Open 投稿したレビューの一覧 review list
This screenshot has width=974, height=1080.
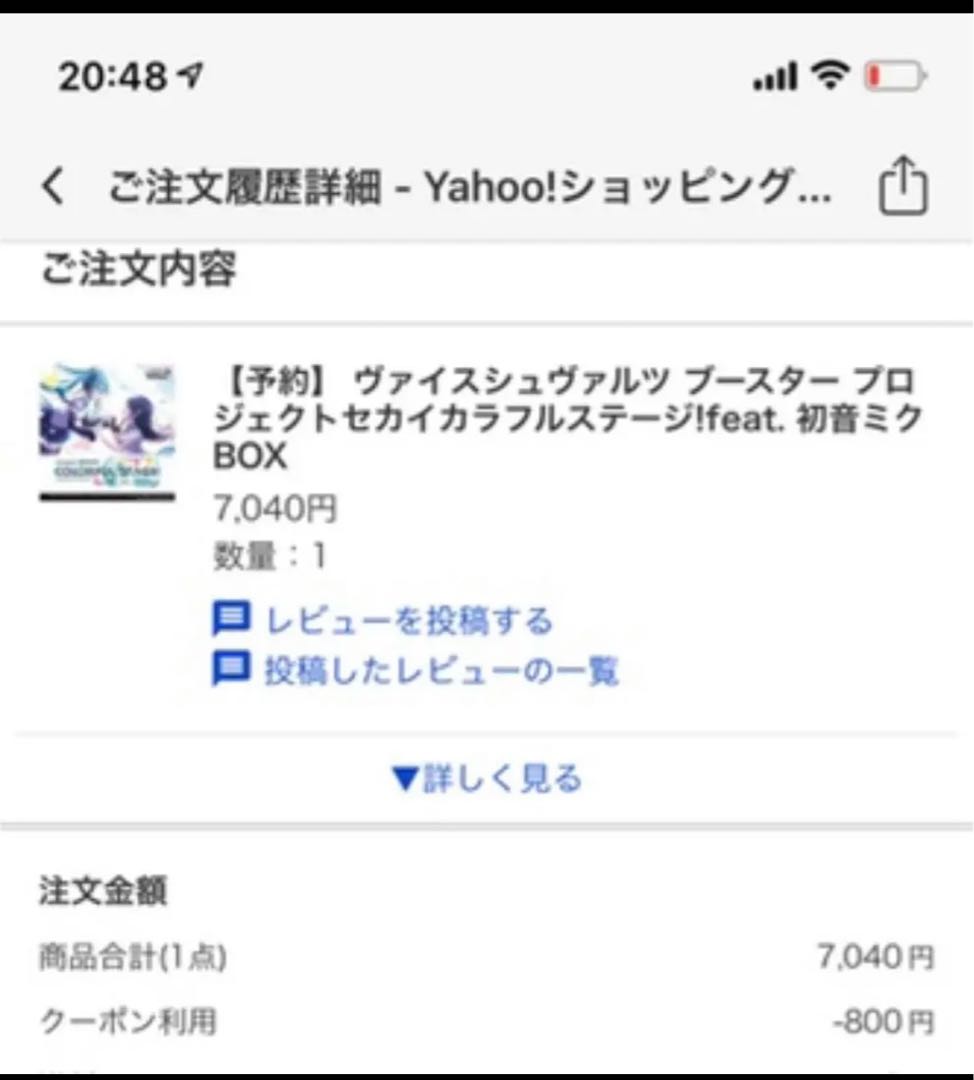[x=440, y=670]
